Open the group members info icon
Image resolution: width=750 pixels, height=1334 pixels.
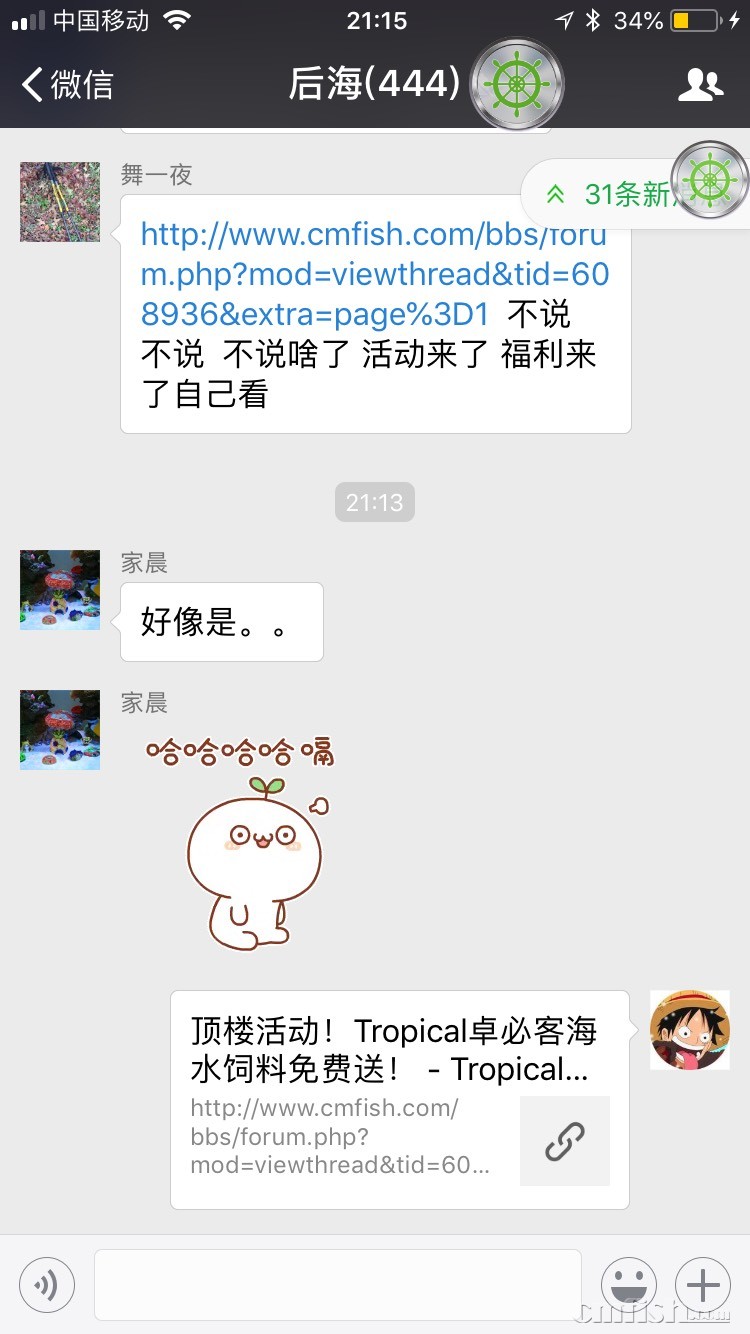pyautogui.click(x=699, y=85)
